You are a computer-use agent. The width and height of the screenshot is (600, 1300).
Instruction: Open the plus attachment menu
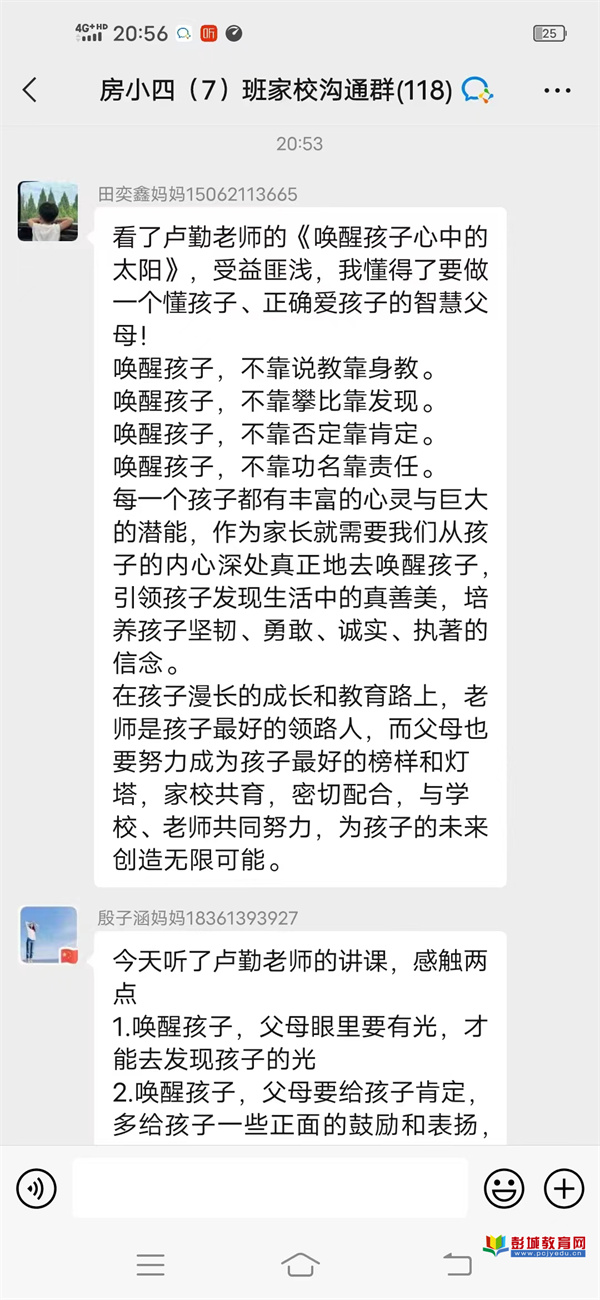point(563,1188)
